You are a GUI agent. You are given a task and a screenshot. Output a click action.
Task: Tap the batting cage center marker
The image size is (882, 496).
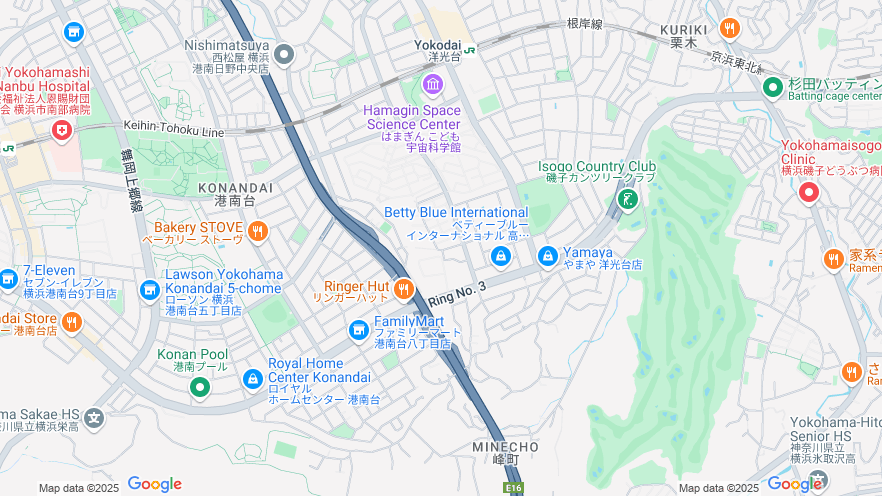(x=772, y=88)
